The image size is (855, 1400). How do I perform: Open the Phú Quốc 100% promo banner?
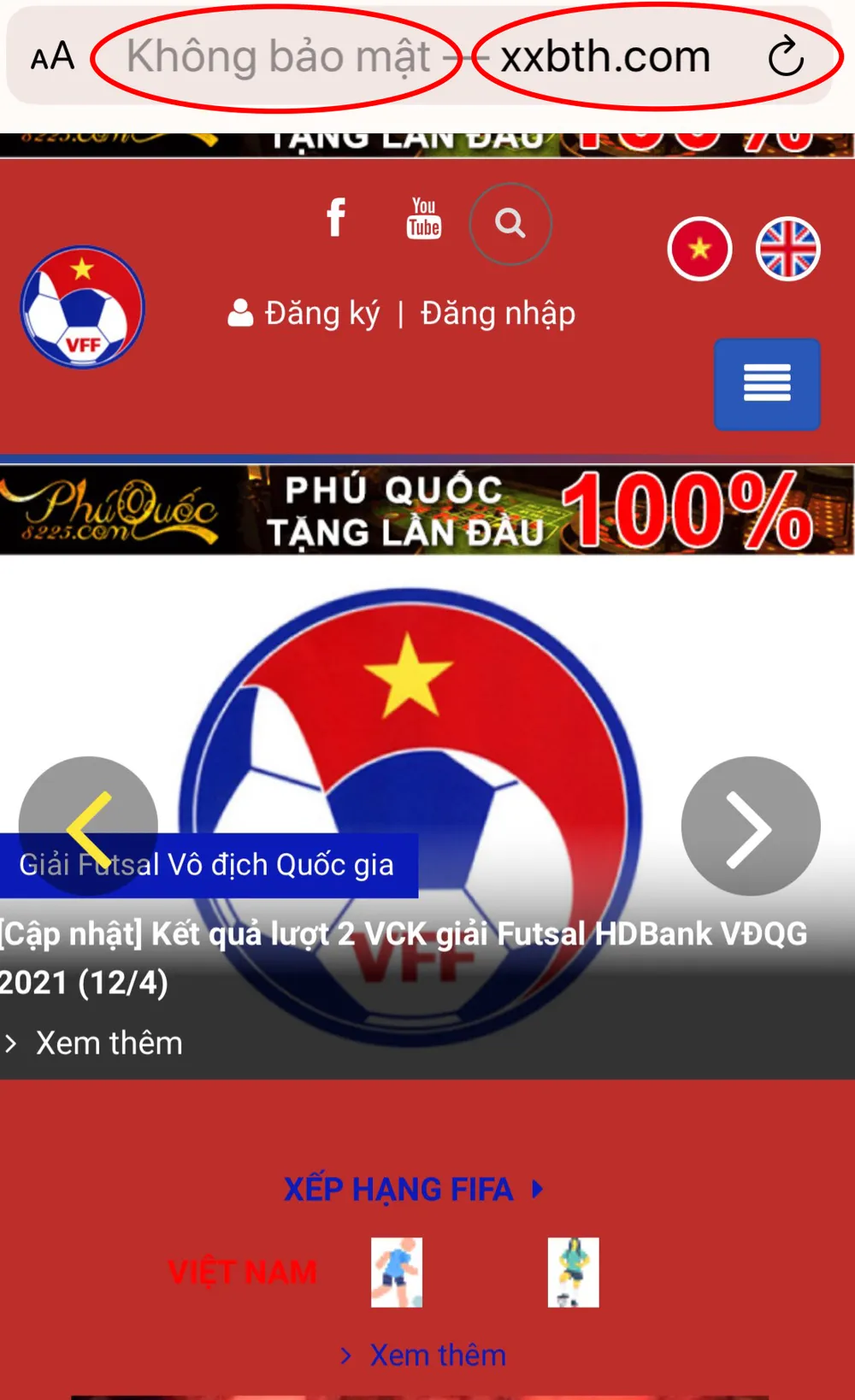click(427, 510)
